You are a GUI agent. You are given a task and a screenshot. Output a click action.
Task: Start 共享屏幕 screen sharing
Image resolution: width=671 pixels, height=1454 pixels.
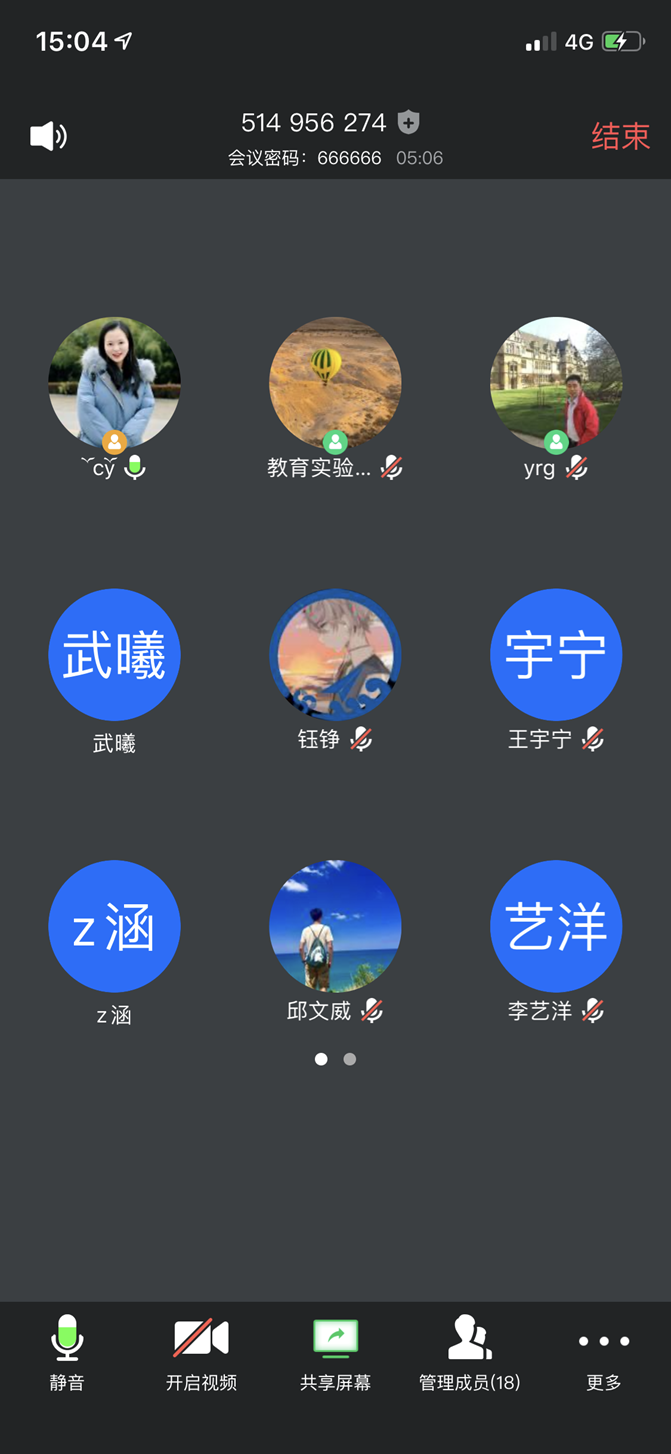click(335, 1352)
